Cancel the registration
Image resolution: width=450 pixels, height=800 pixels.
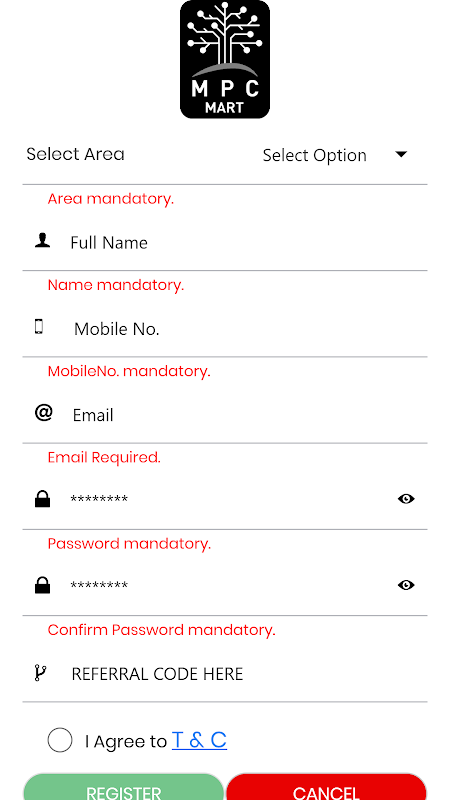point(326,787)
